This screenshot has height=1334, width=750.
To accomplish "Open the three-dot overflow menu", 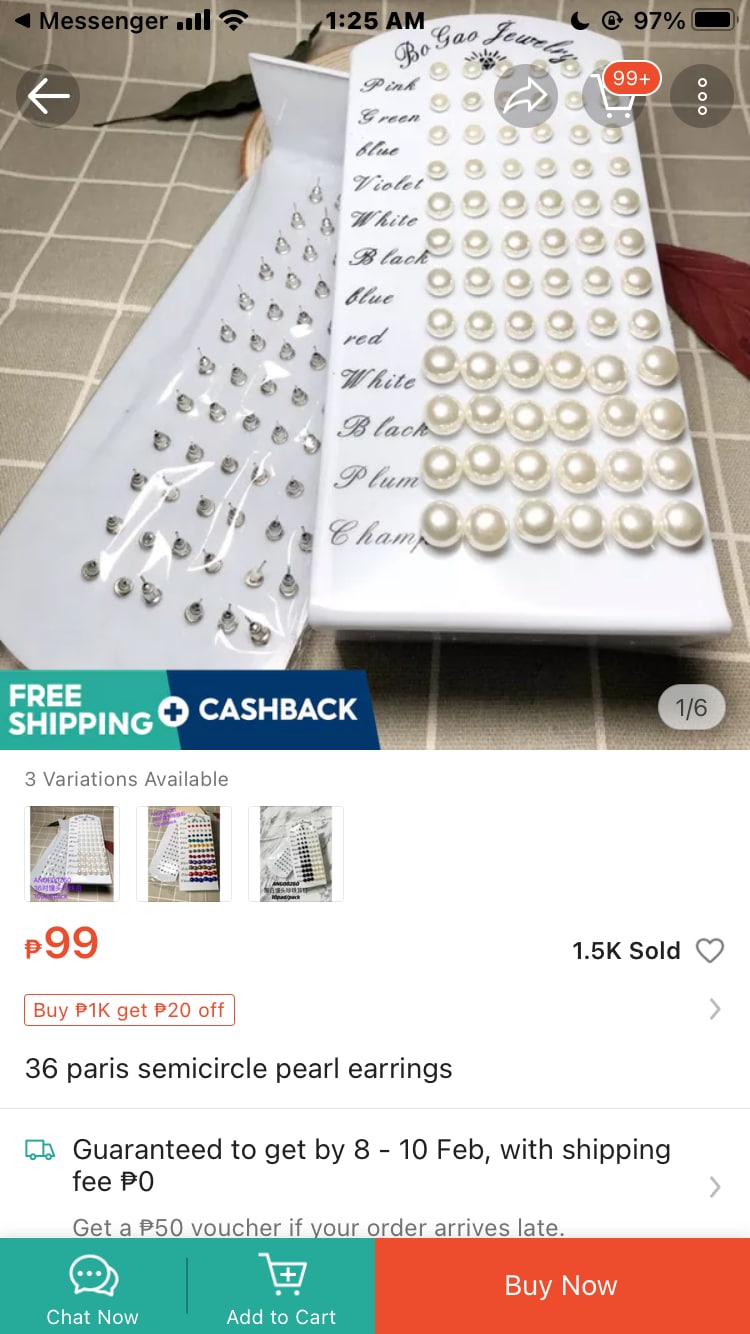I will click(x=702, y=96).
